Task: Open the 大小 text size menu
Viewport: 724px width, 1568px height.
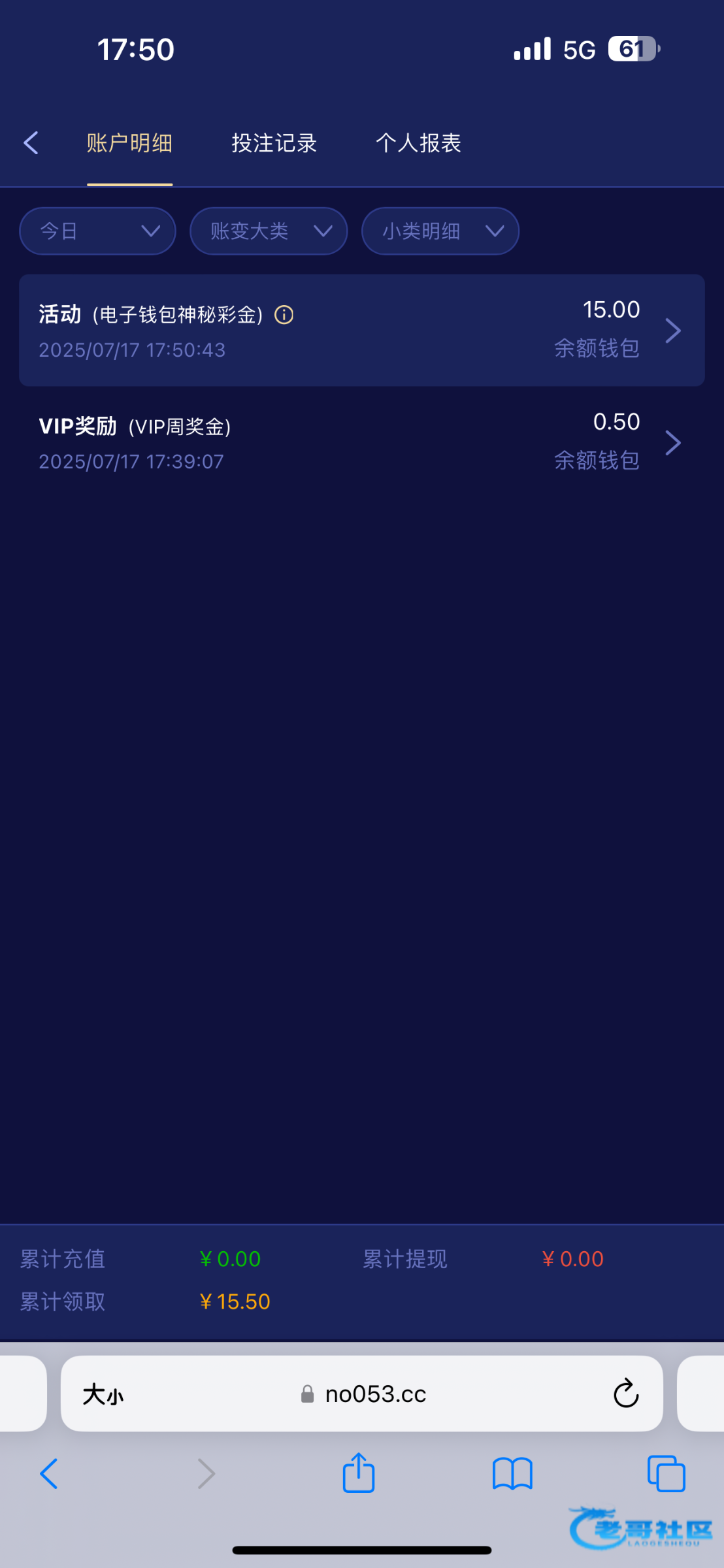Action: pyautogui.click(x=103, y=1395)
